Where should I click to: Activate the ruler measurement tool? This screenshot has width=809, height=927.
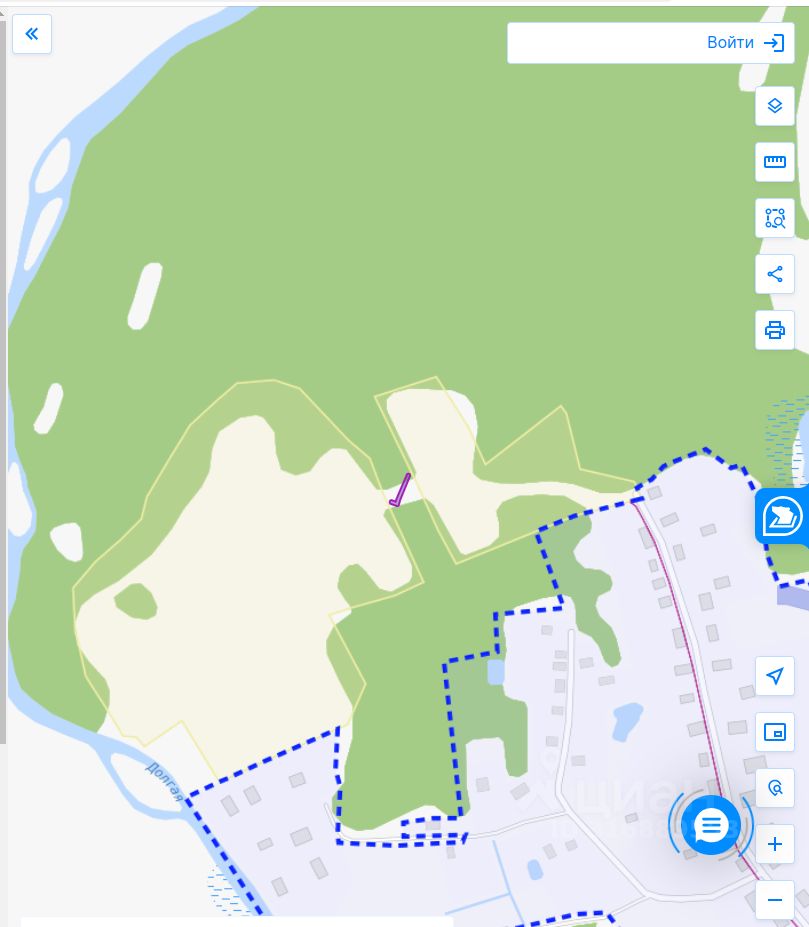pos(774,162)
